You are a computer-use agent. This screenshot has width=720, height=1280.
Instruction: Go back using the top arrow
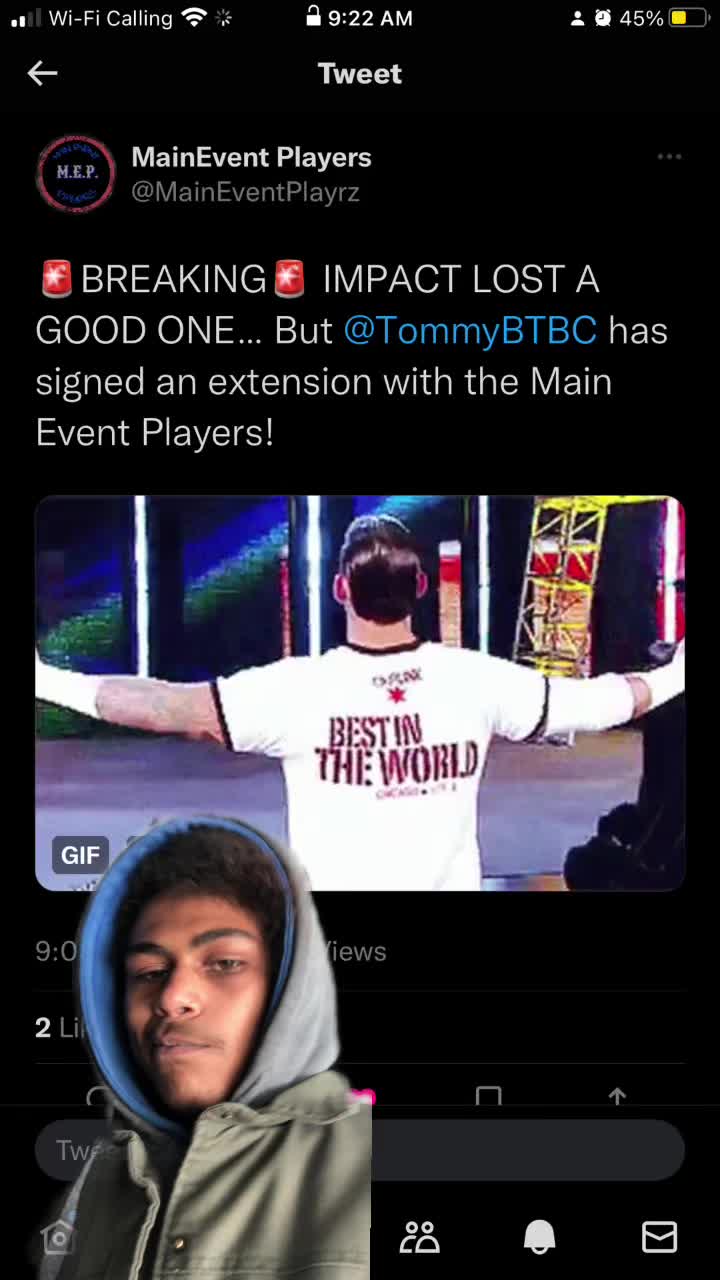click(42, 73)
